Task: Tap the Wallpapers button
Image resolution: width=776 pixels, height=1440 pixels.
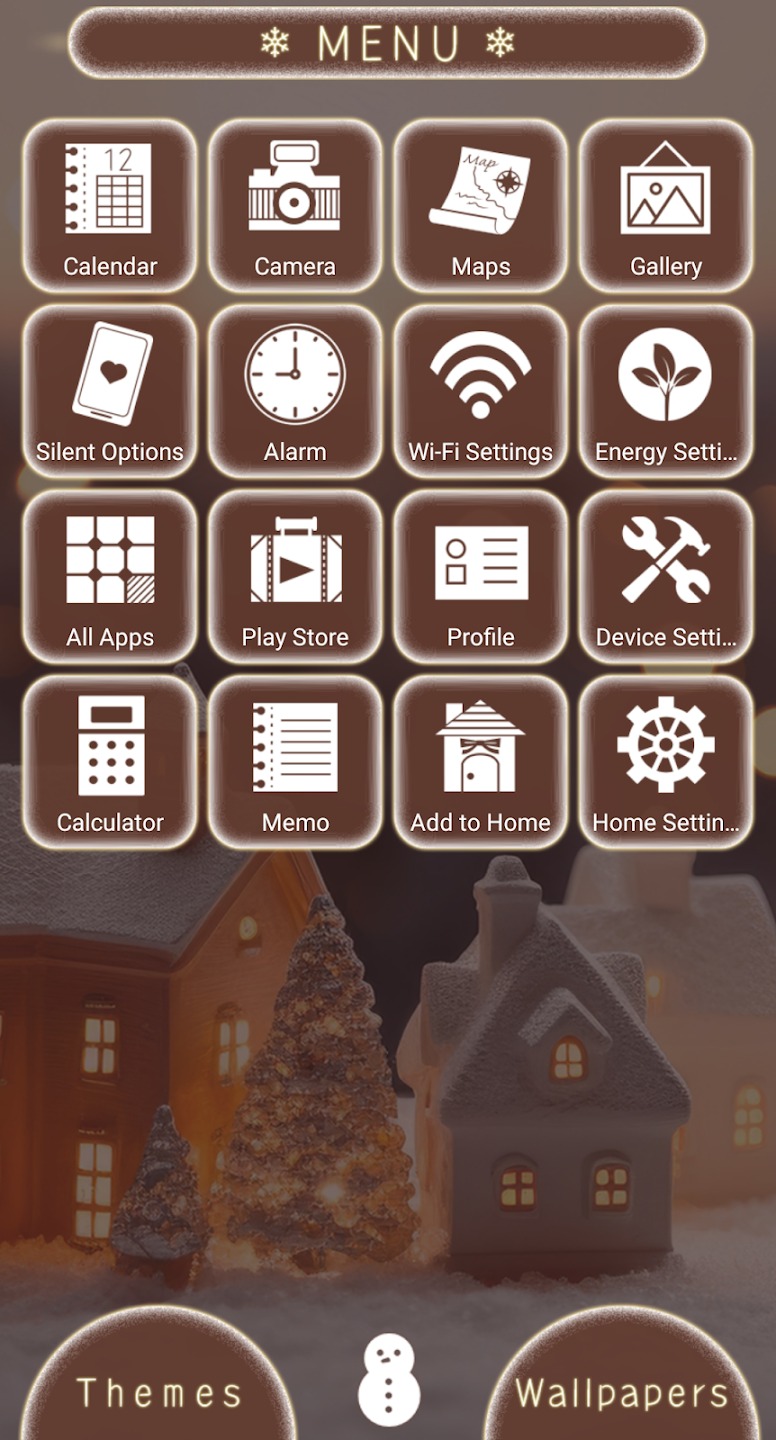Action: click(x=622, y=1385)
